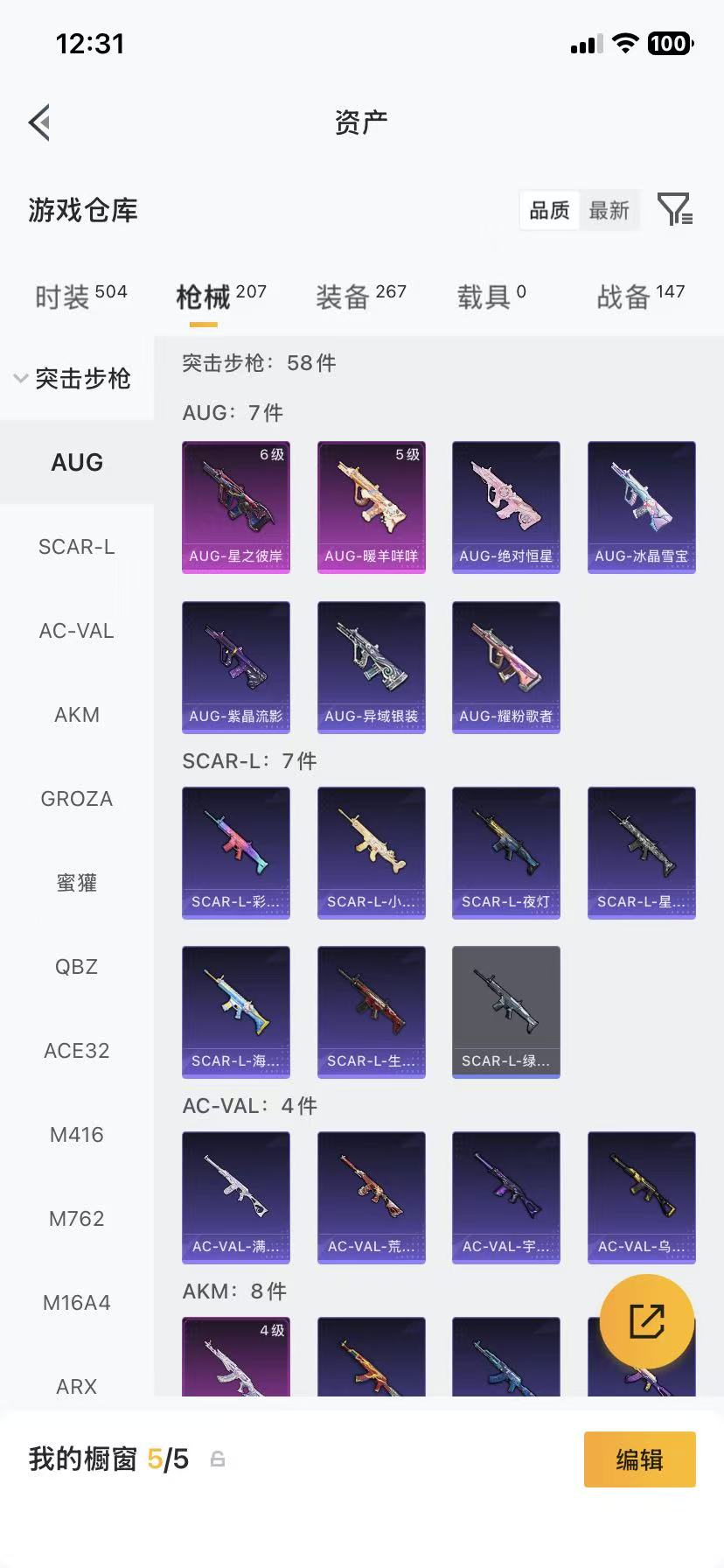Switch to the 时装 tab
The width and height of the screenshot is (724, 1568).
click(80, 297)
